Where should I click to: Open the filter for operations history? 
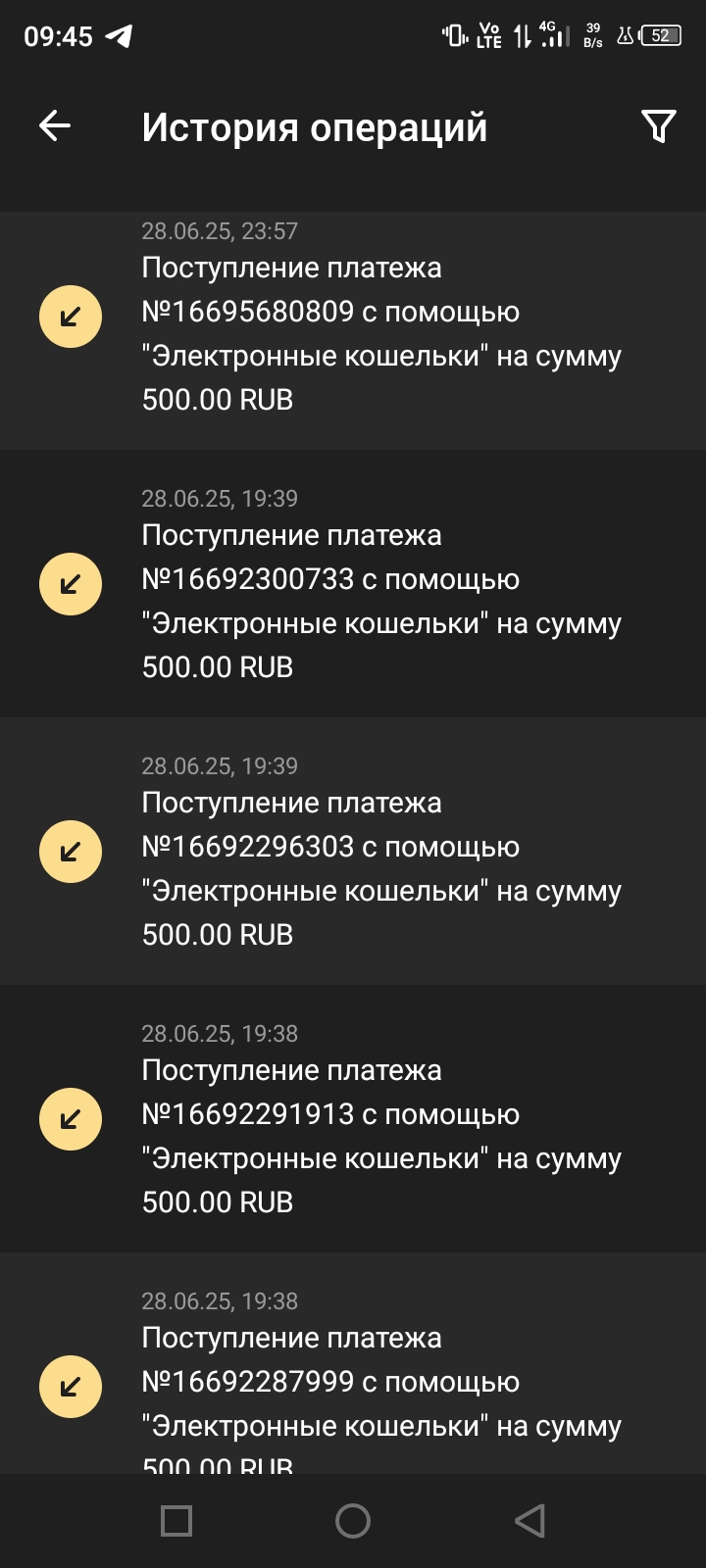[x=658, y=126]
